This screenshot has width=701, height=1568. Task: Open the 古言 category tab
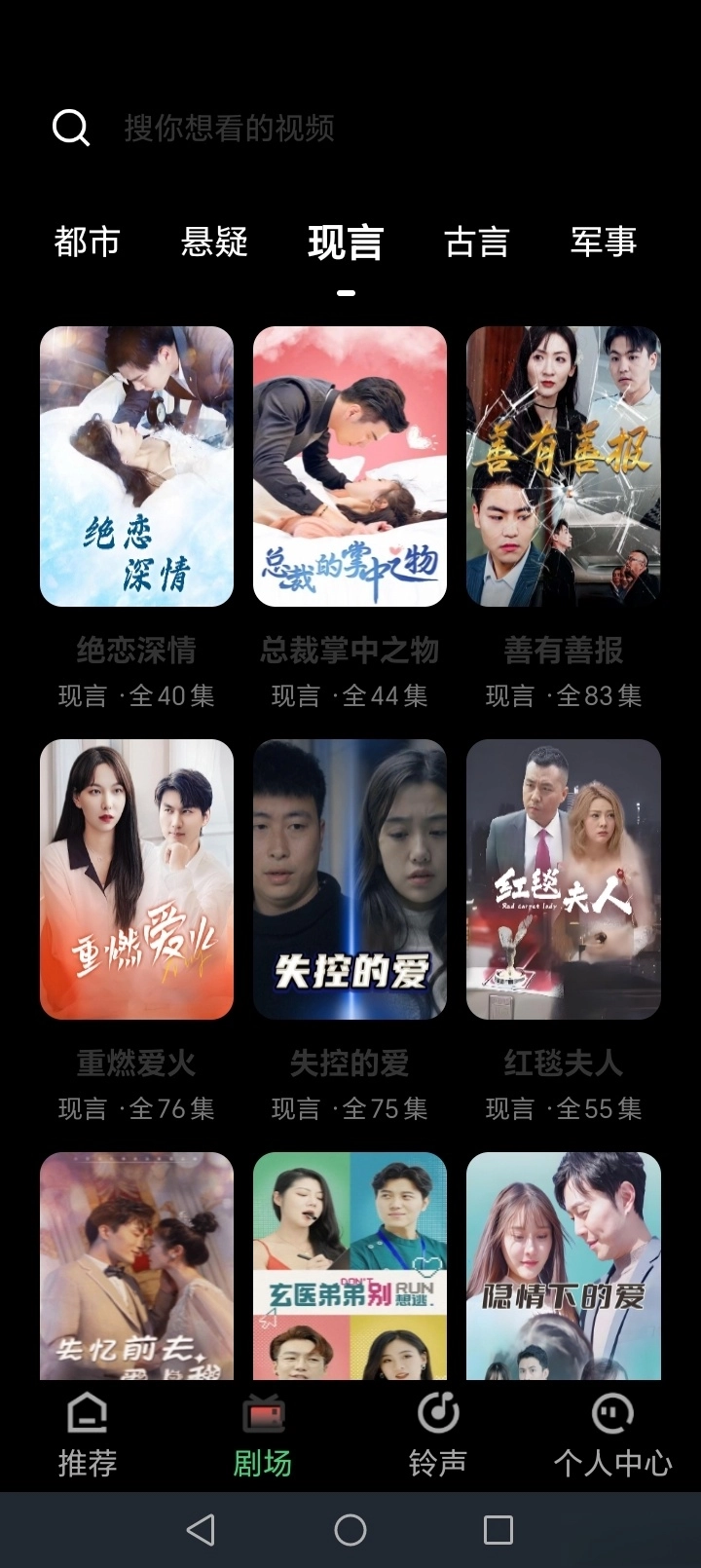(x=476, y=243)
